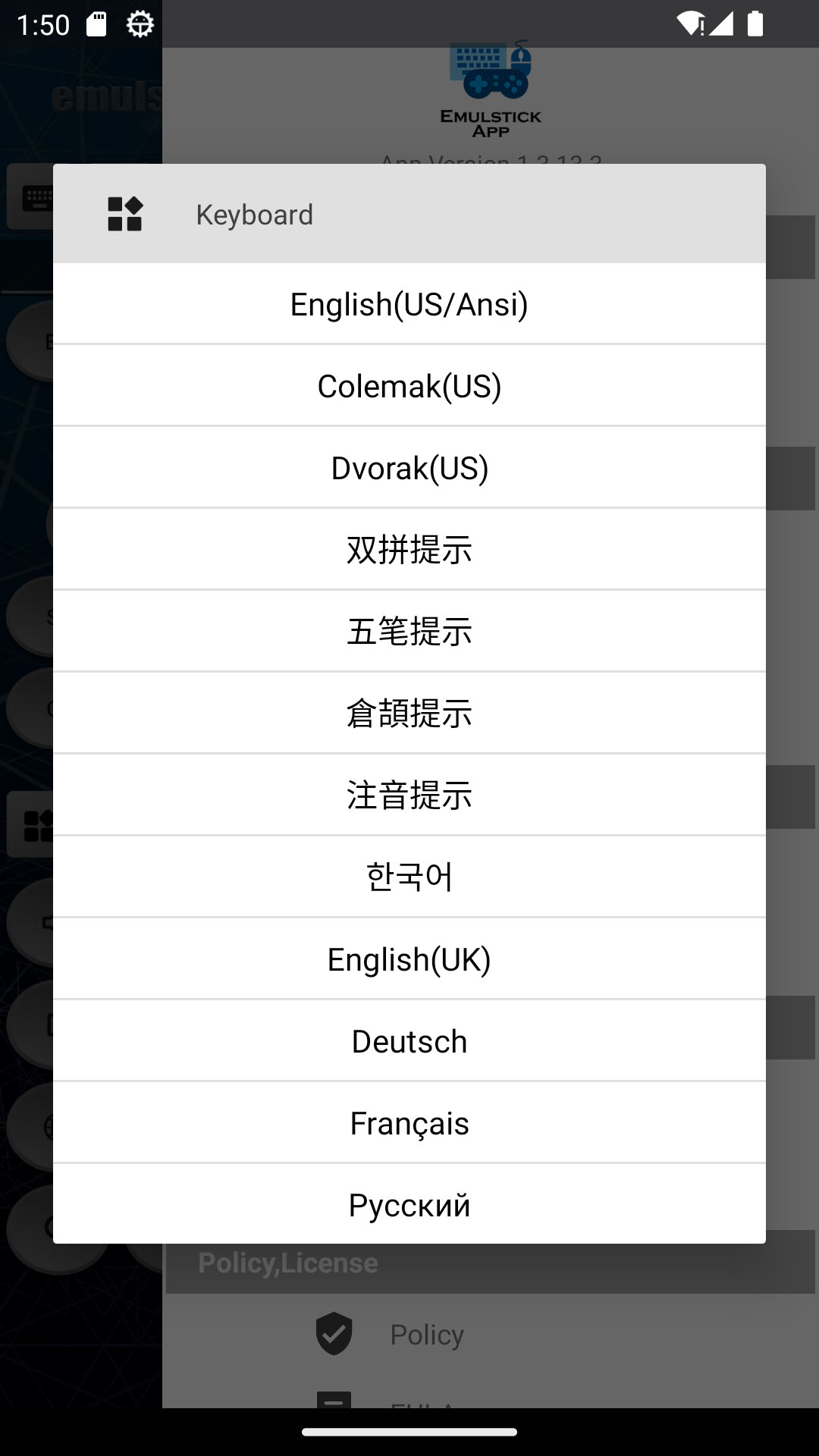Choose the 한국어 keyboard layout

[x=409, y=876]
